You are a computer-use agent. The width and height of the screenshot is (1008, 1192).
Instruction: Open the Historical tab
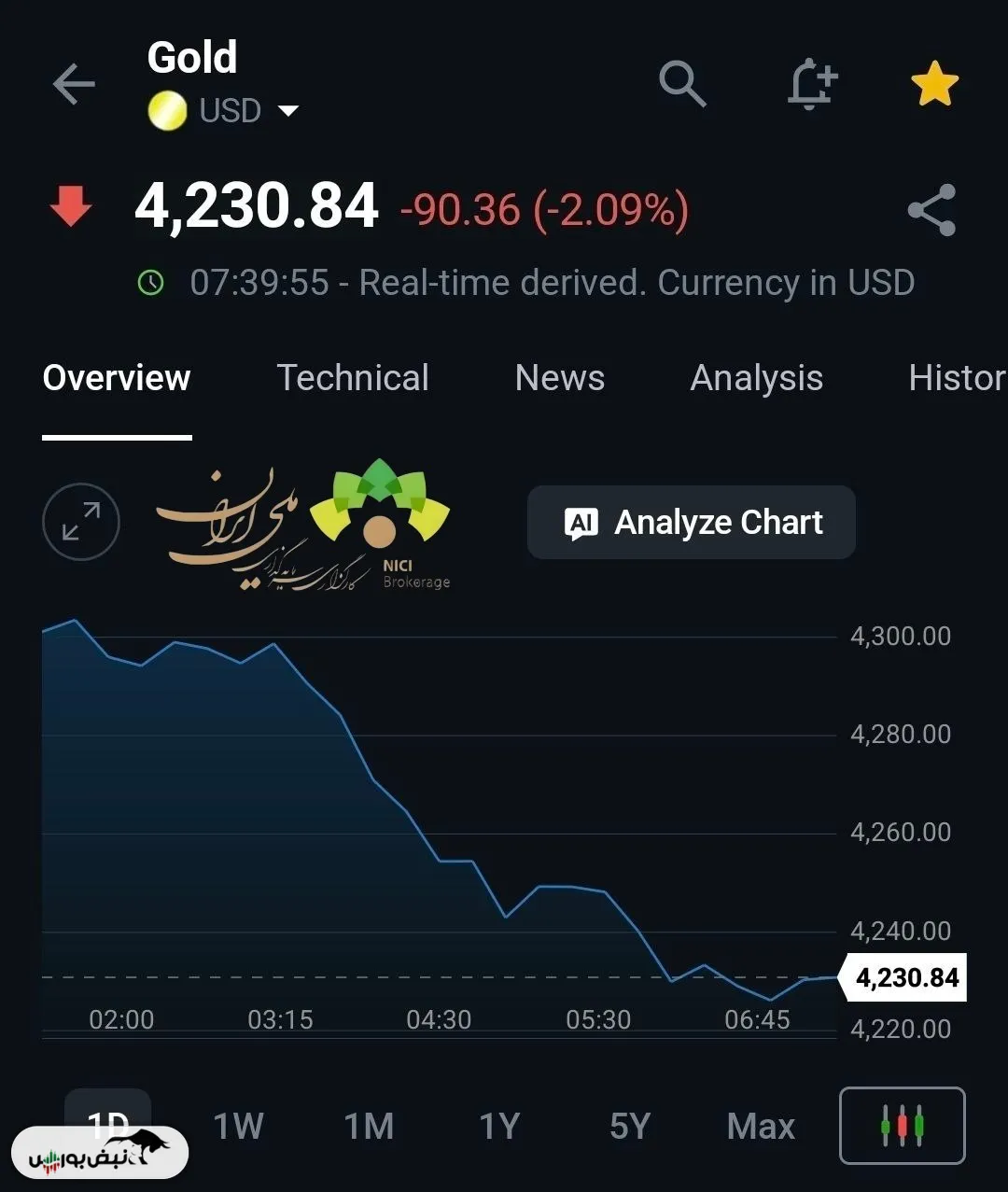coord(958,378)
